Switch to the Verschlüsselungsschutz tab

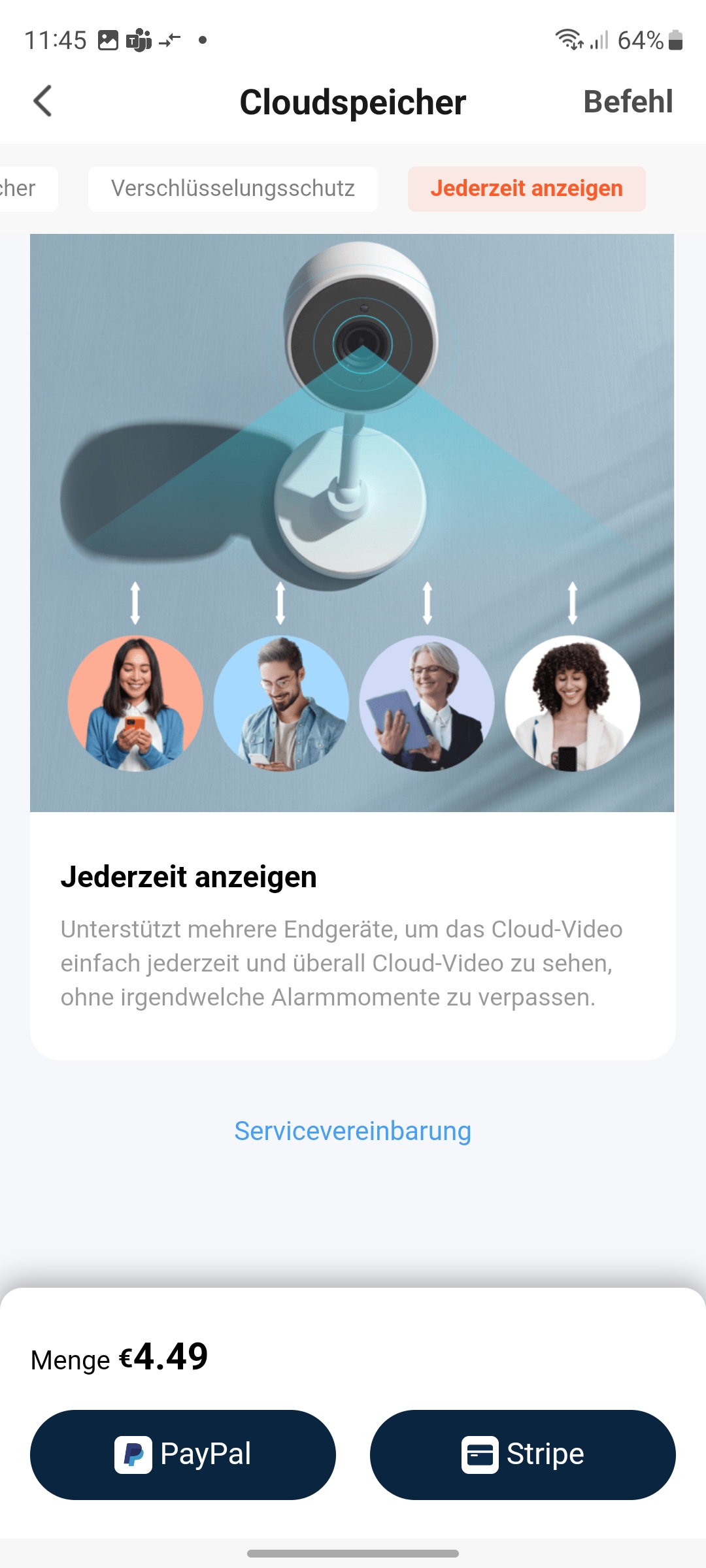233,189
